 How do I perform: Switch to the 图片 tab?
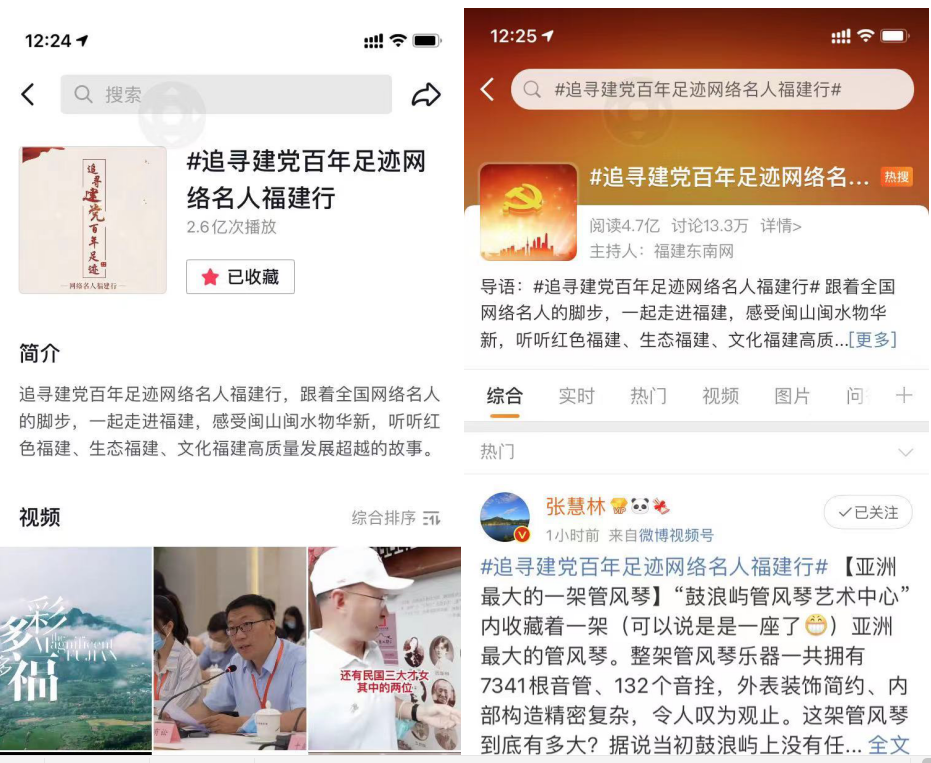pos(792,396)
